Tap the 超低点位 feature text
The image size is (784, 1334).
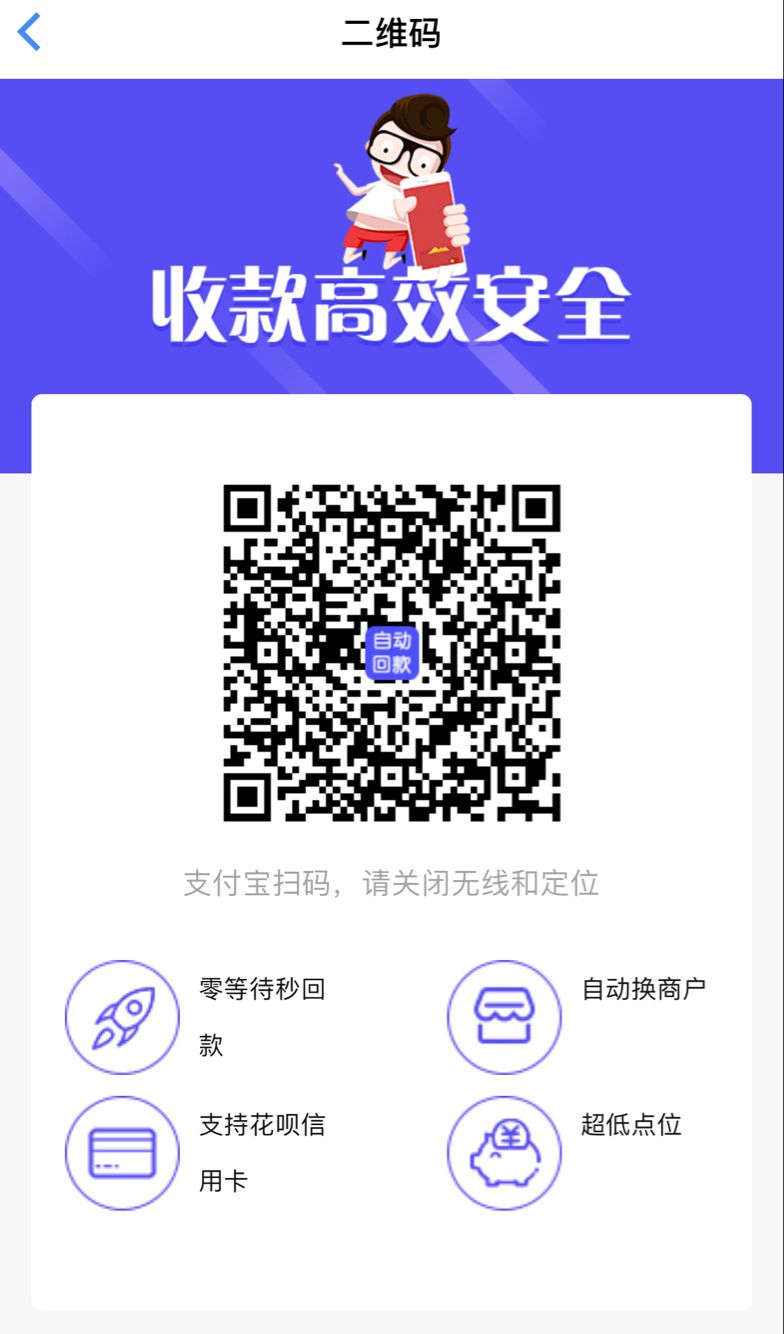click(632, 1125)
